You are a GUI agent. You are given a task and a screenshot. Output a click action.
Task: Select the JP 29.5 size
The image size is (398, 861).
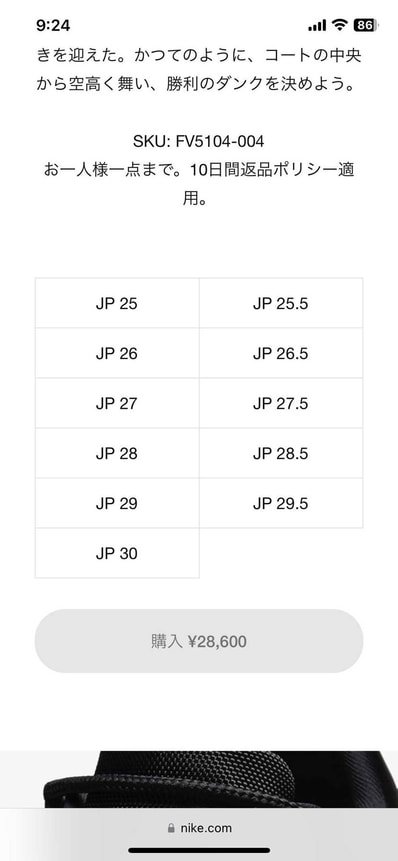(281, 503)
